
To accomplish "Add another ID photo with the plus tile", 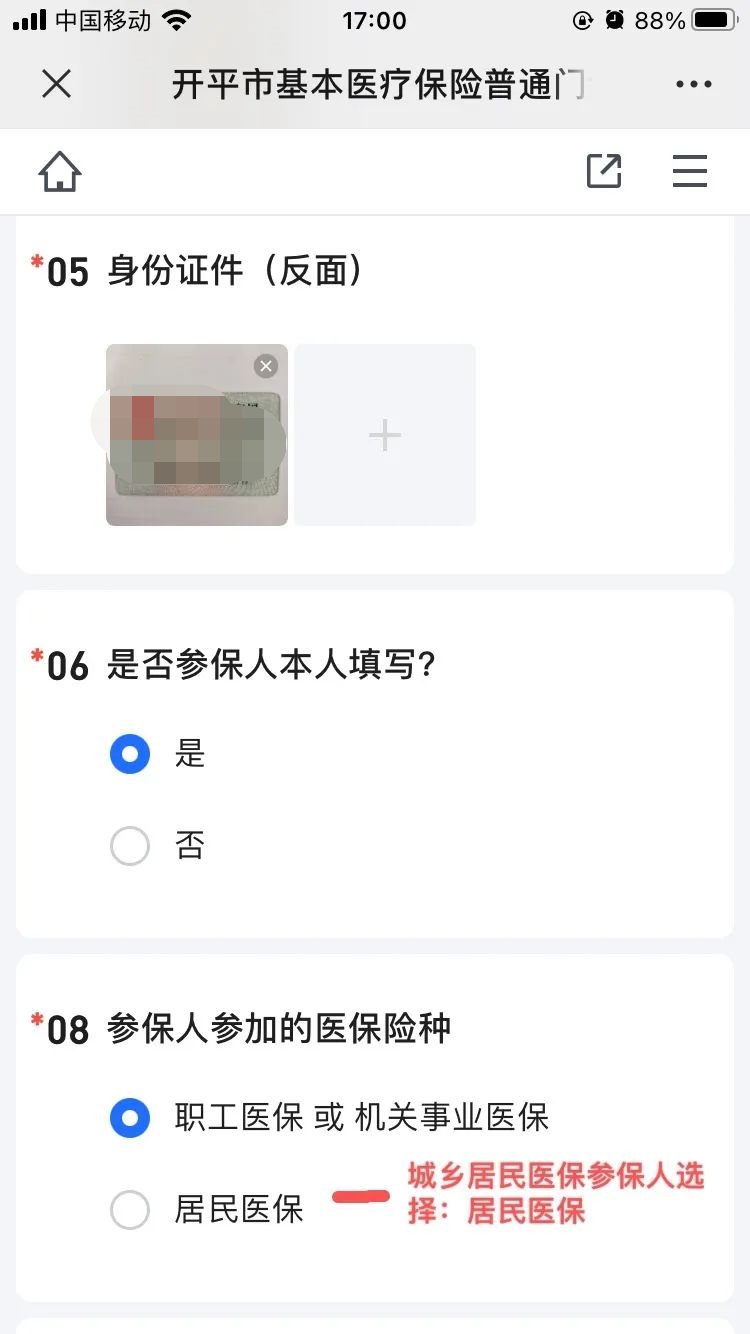I will [385, 435].
